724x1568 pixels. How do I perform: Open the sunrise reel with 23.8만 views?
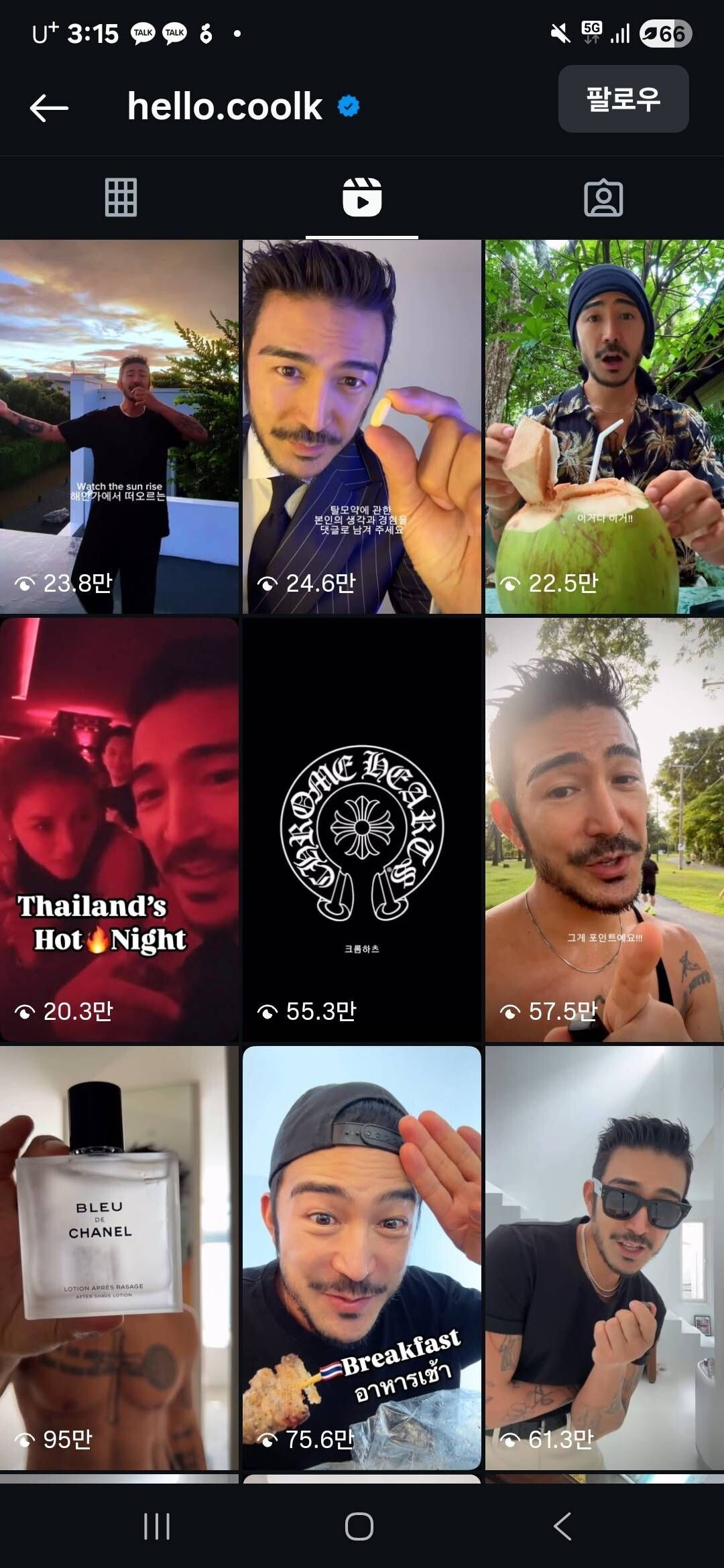(119, 426)
